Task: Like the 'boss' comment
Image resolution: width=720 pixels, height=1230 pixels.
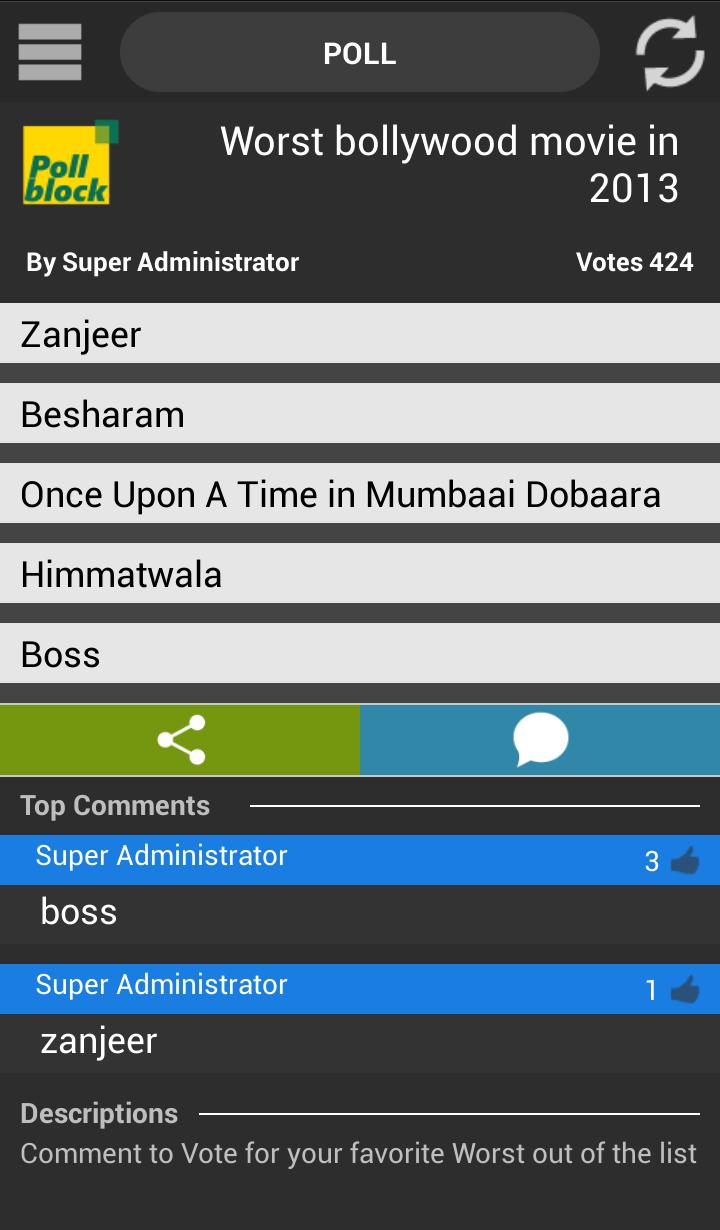Action: point(684,860)
